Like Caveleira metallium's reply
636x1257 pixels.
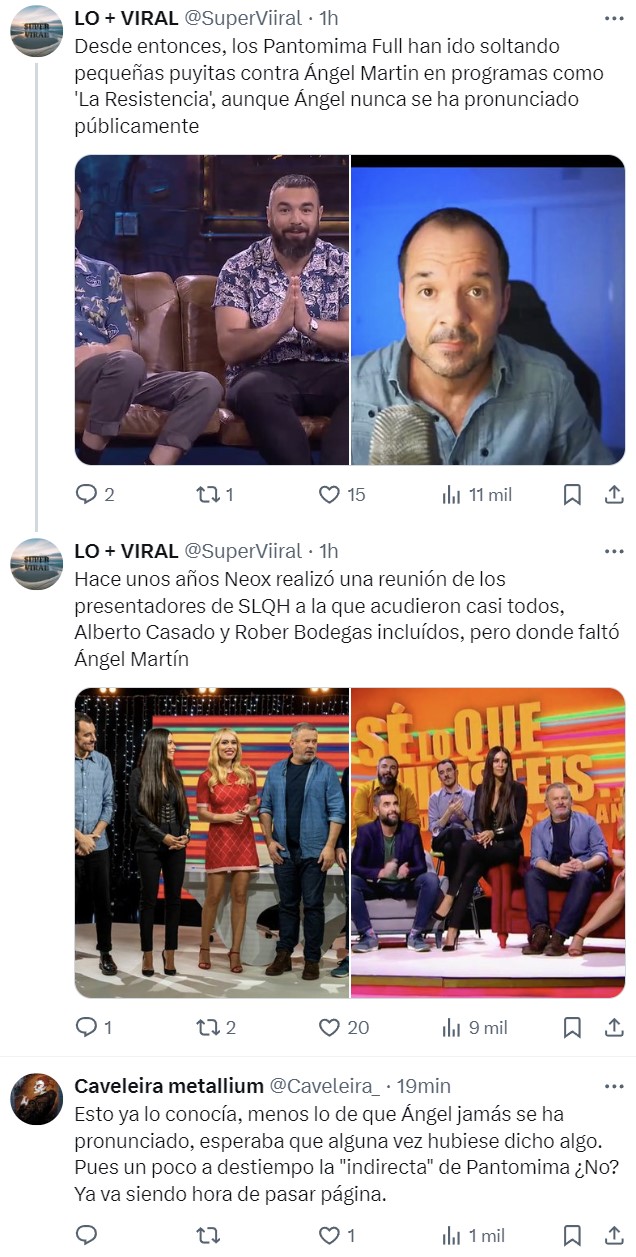tap(329, 1235)
